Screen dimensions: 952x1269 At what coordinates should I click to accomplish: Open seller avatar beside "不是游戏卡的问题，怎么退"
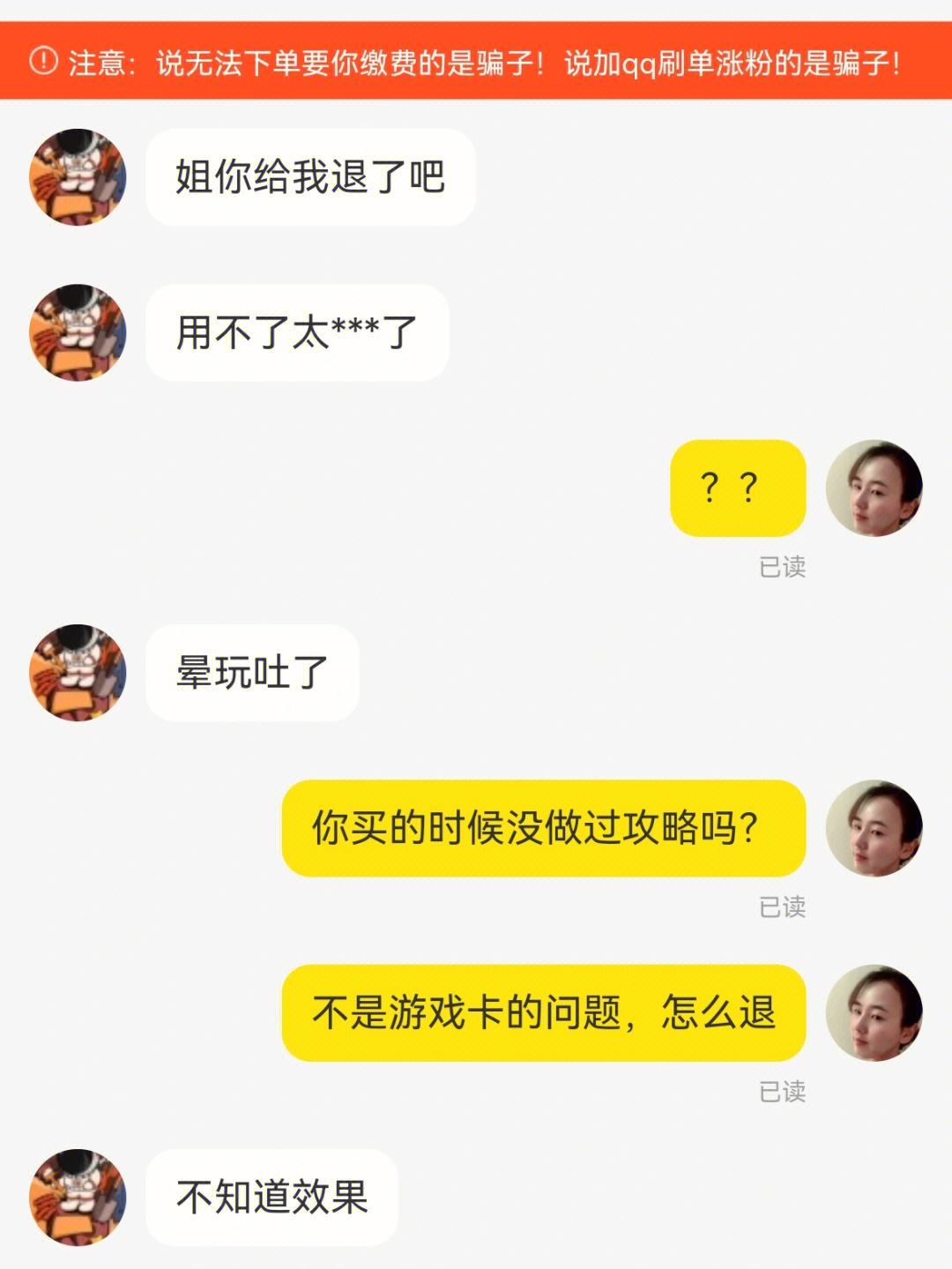(874, 1013)
